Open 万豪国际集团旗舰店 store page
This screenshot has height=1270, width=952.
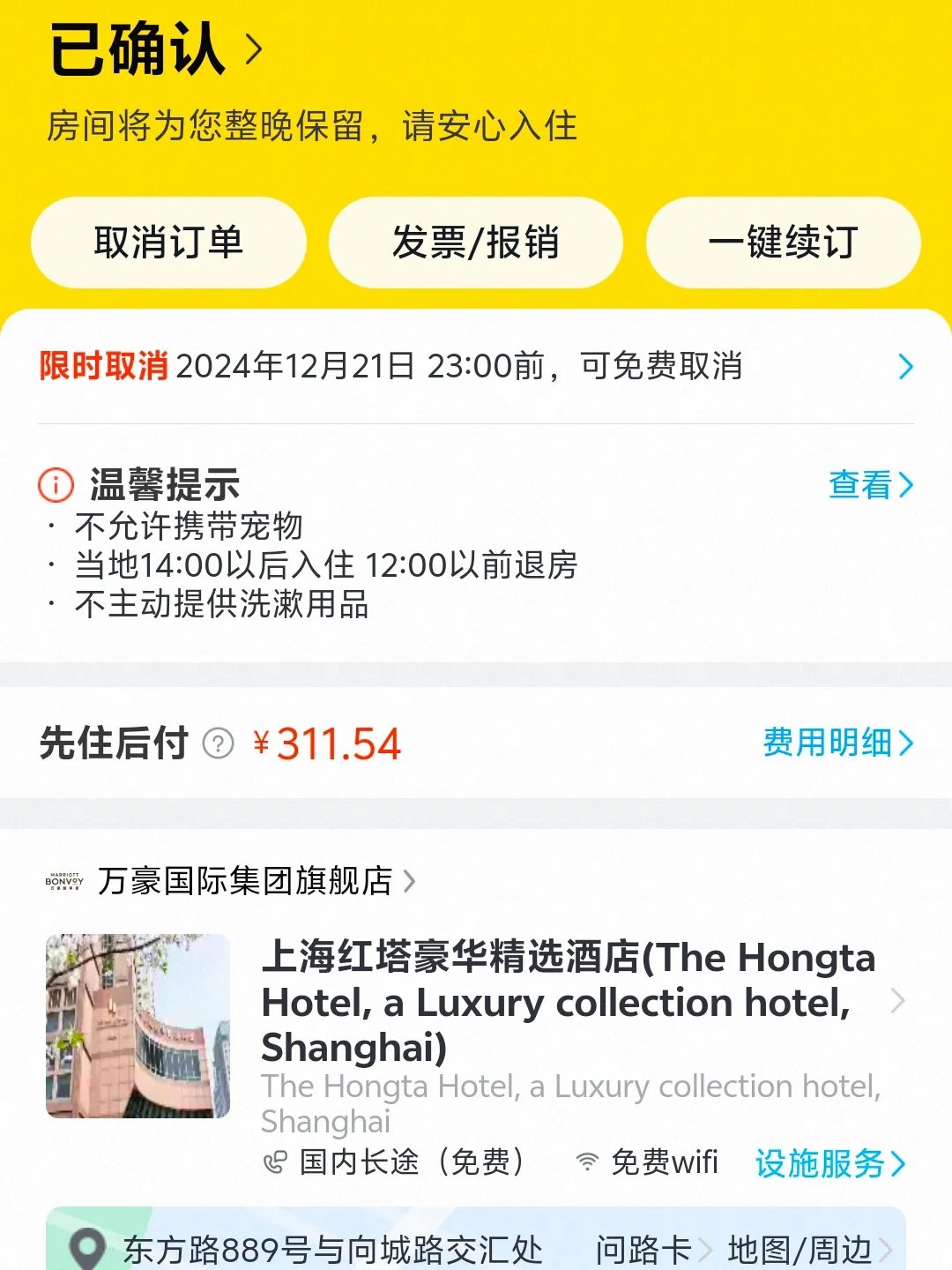click(x=247, y=883)
